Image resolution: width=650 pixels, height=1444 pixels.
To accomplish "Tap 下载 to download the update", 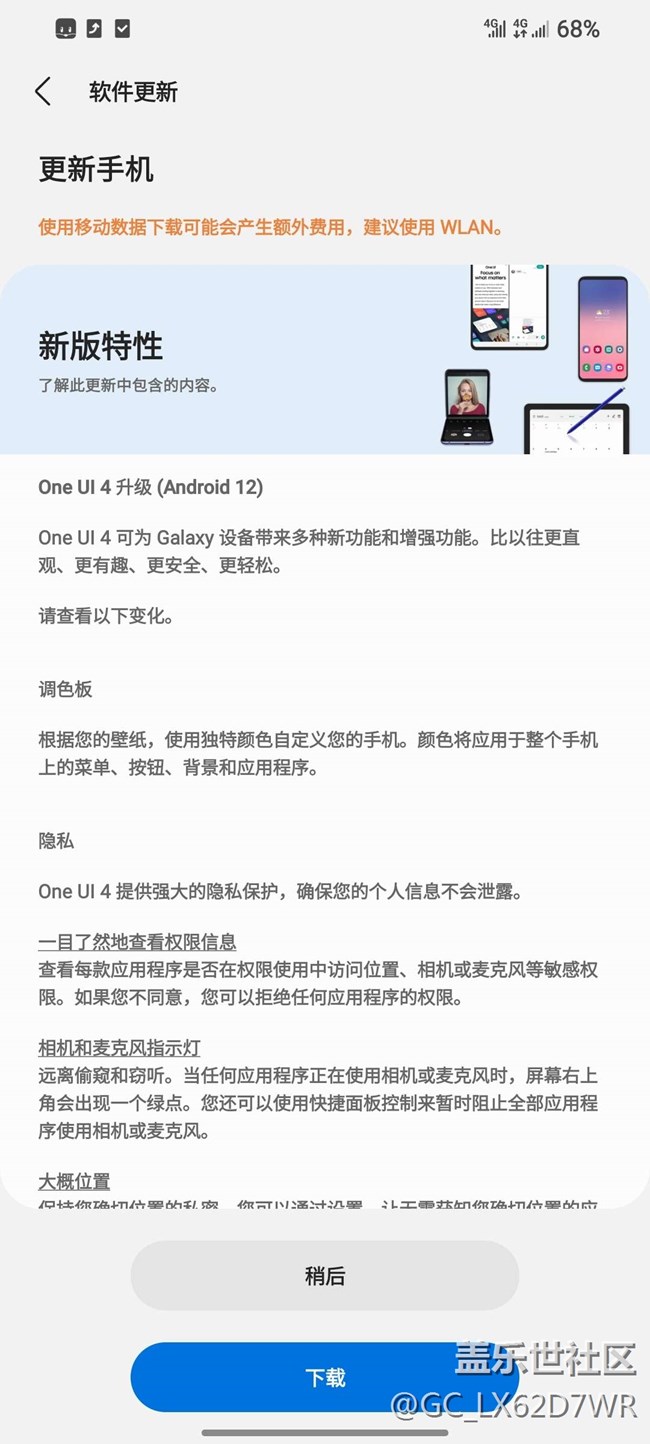I will click(x=324, y=1377).
